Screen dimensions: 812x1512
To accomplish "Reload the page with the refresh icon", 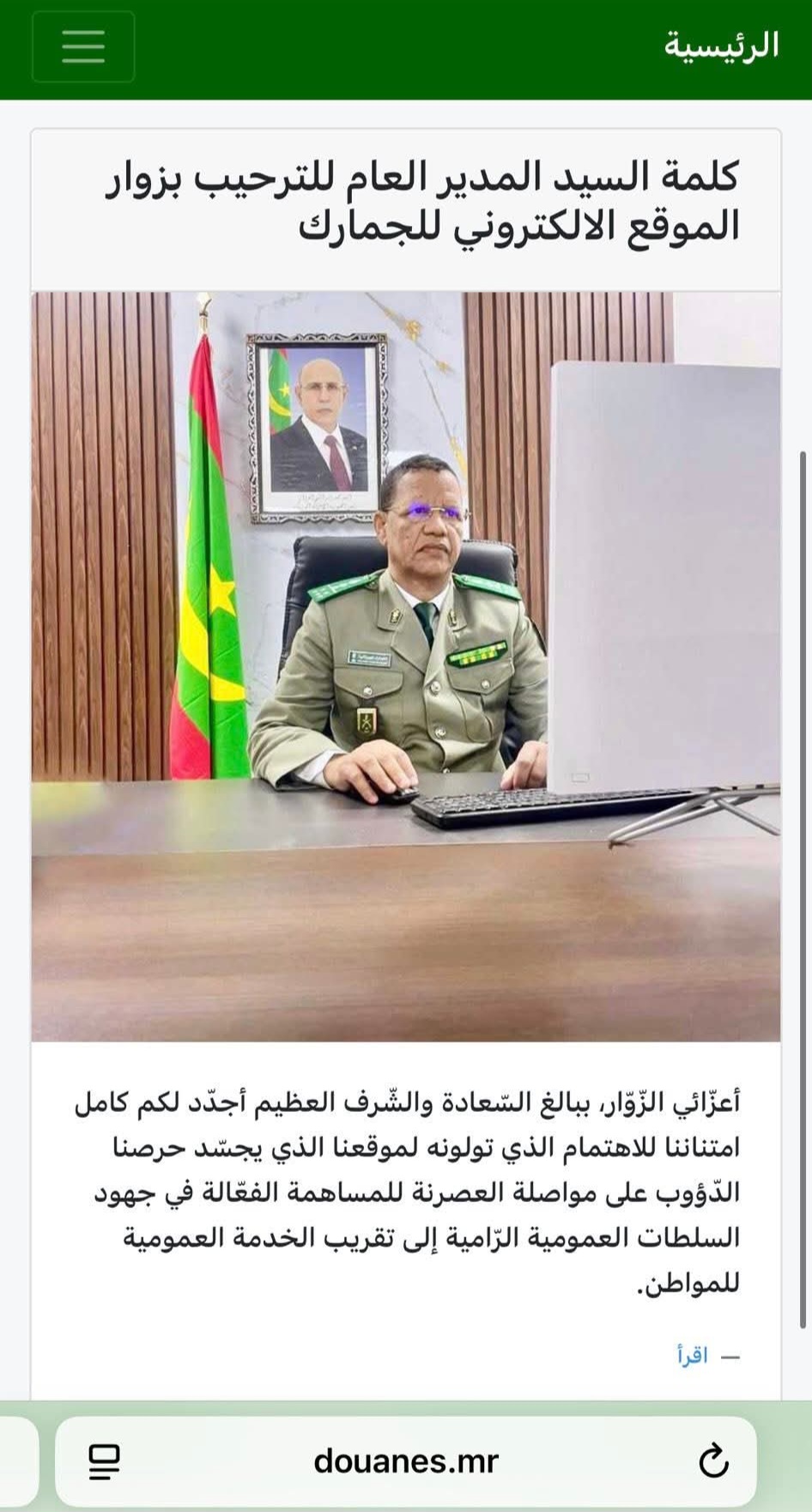I will [713, 1460].
